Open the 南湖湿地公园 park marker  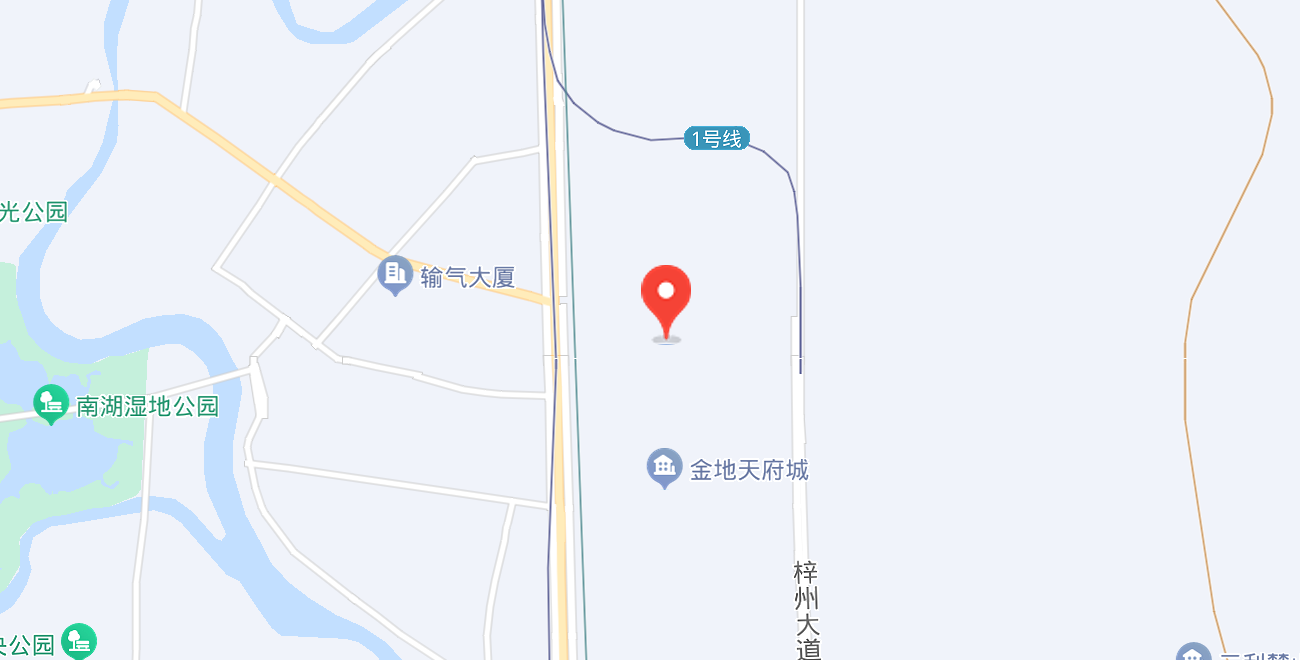[x=50, y=405]
